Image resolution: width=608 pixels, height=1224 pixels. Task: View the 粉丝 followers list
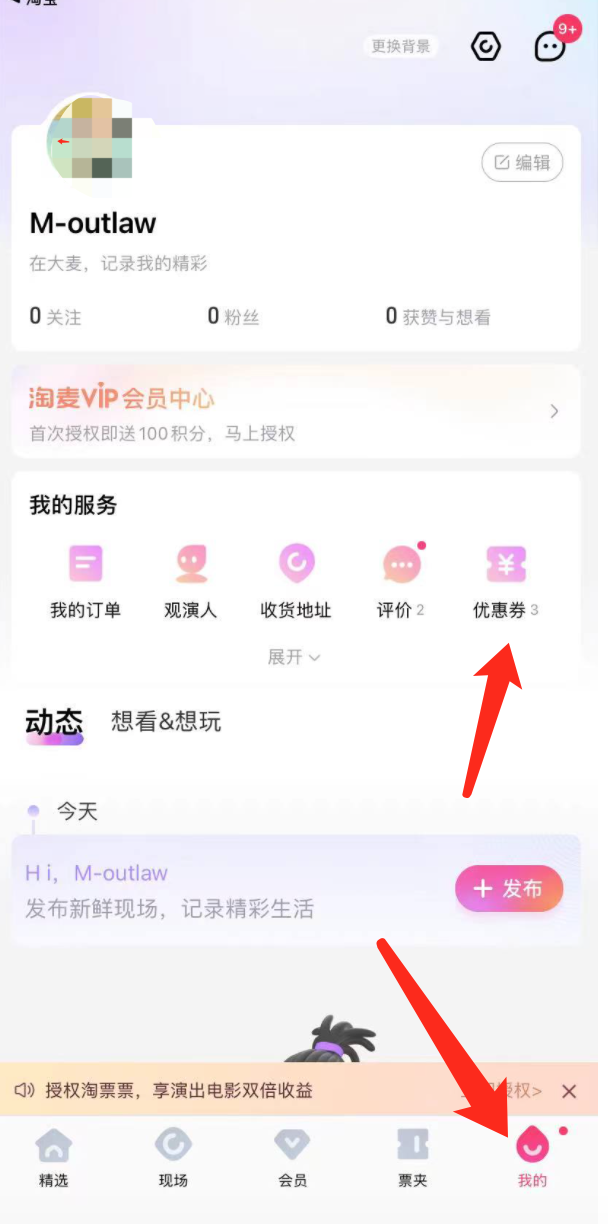(233, 317)
